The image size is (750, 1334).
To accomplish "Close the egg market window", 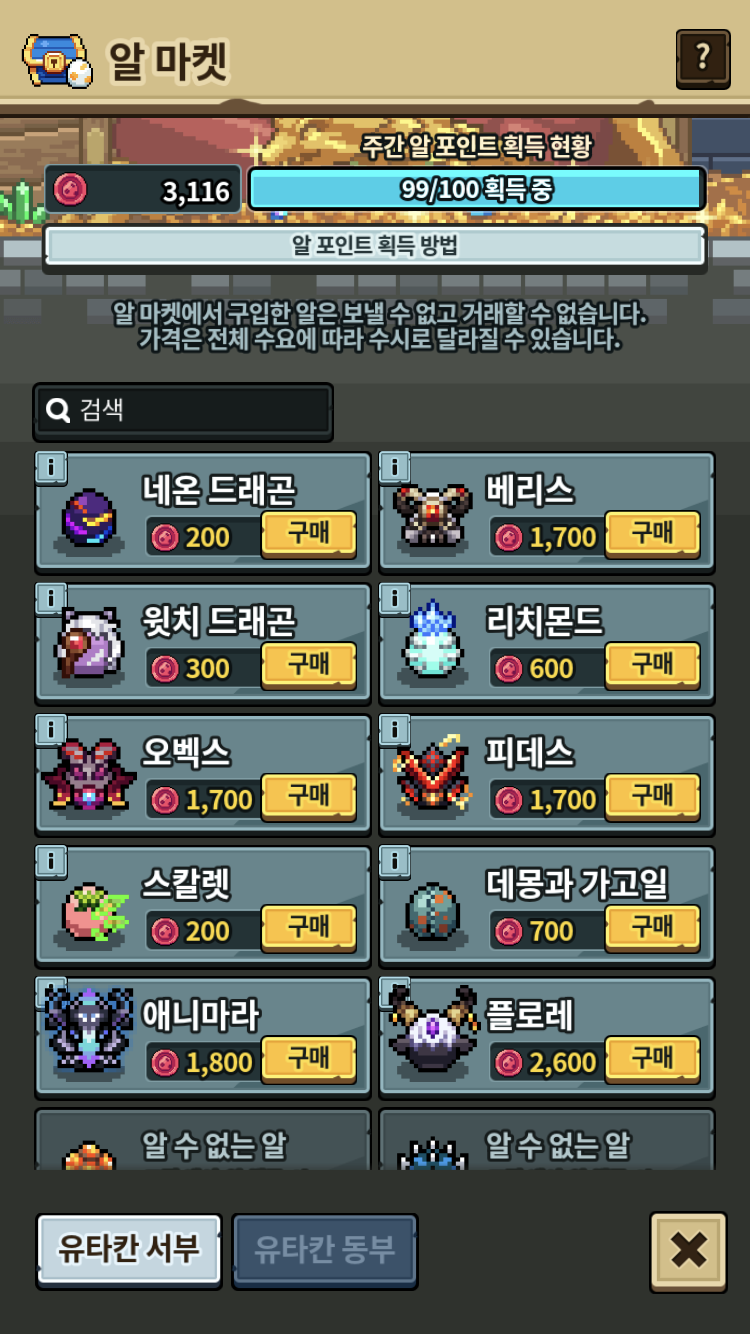I will tap(688, 1251).
